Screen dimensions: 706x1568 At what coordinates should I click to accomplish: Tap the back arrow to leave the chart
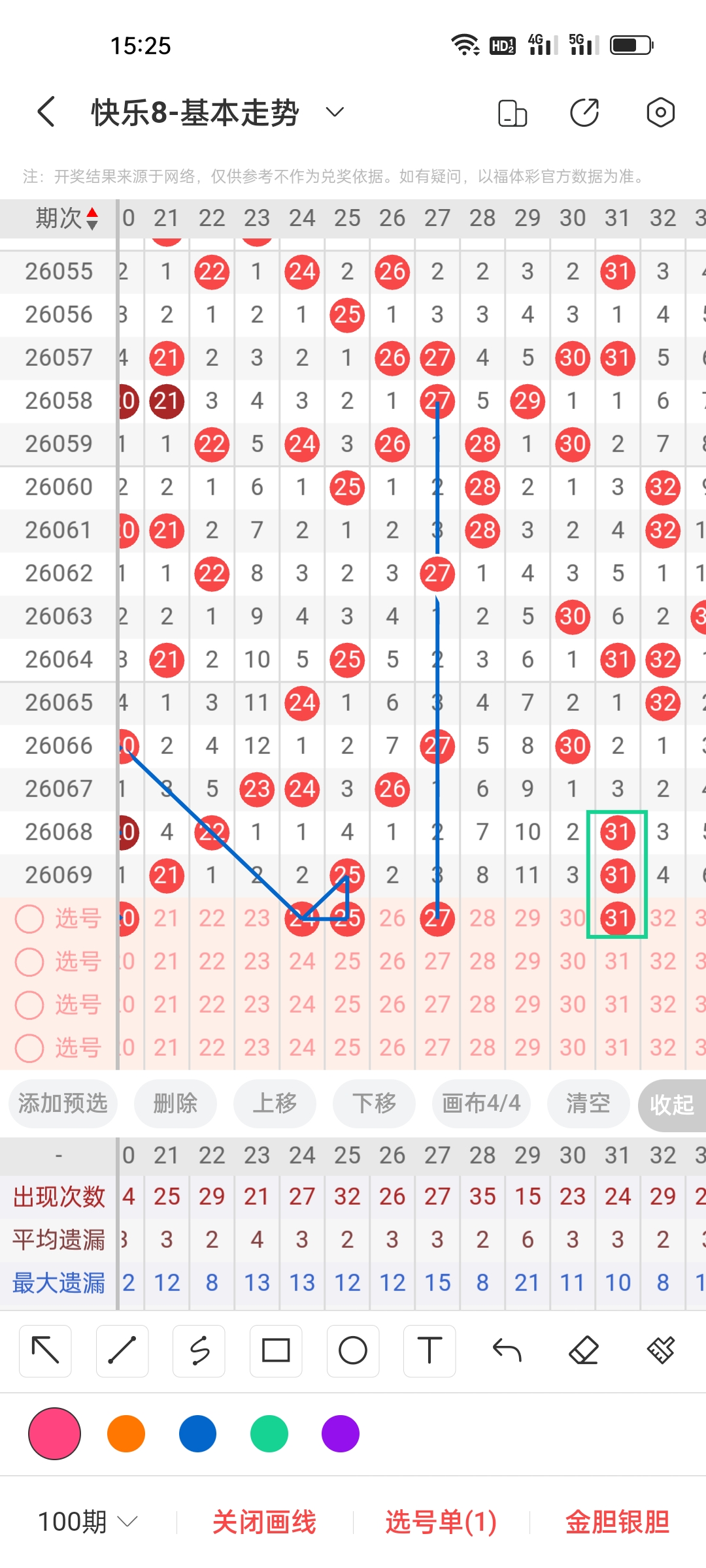coord(46,112)
